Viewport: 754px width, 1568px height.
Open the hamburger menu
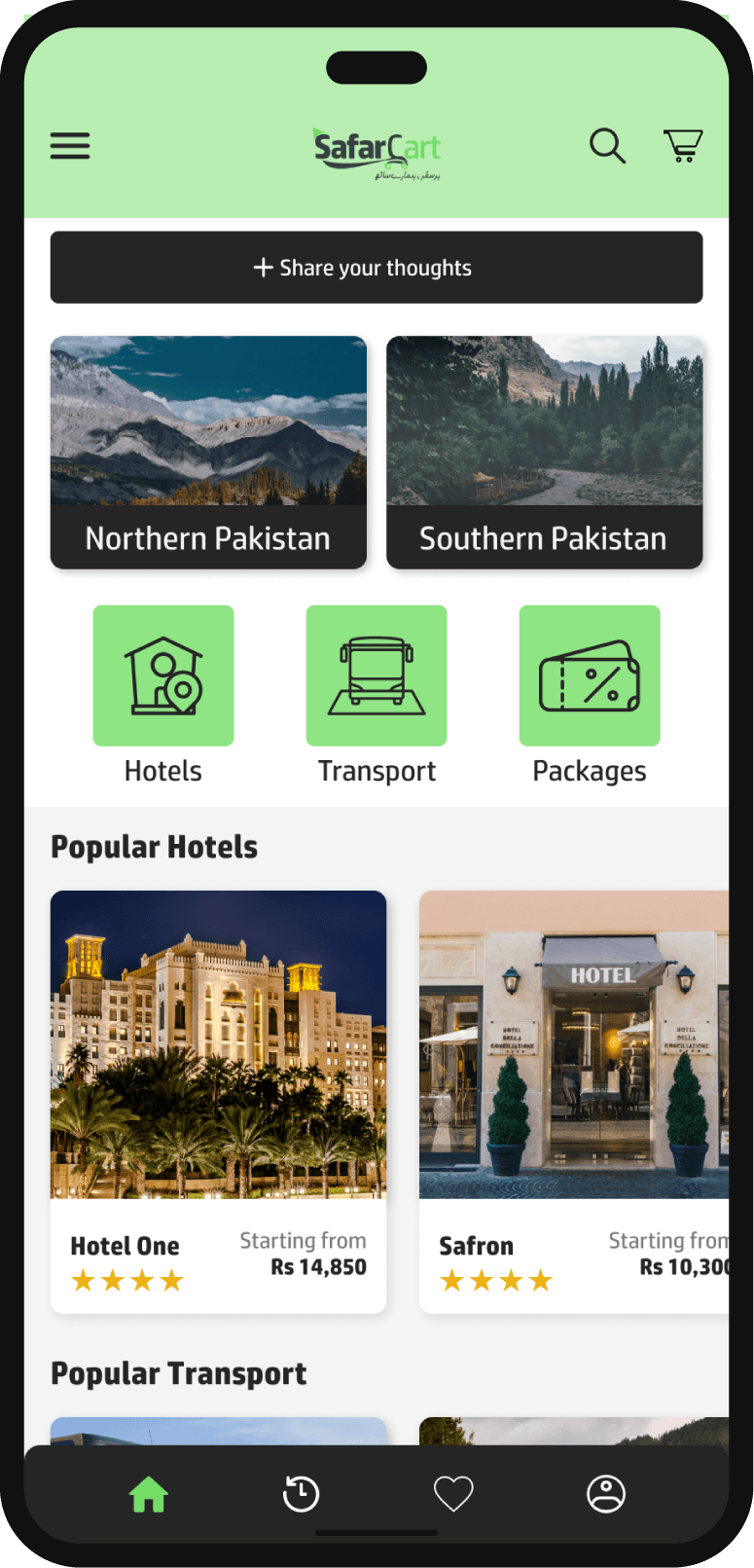pyautogui.click(x=70, y=146)
